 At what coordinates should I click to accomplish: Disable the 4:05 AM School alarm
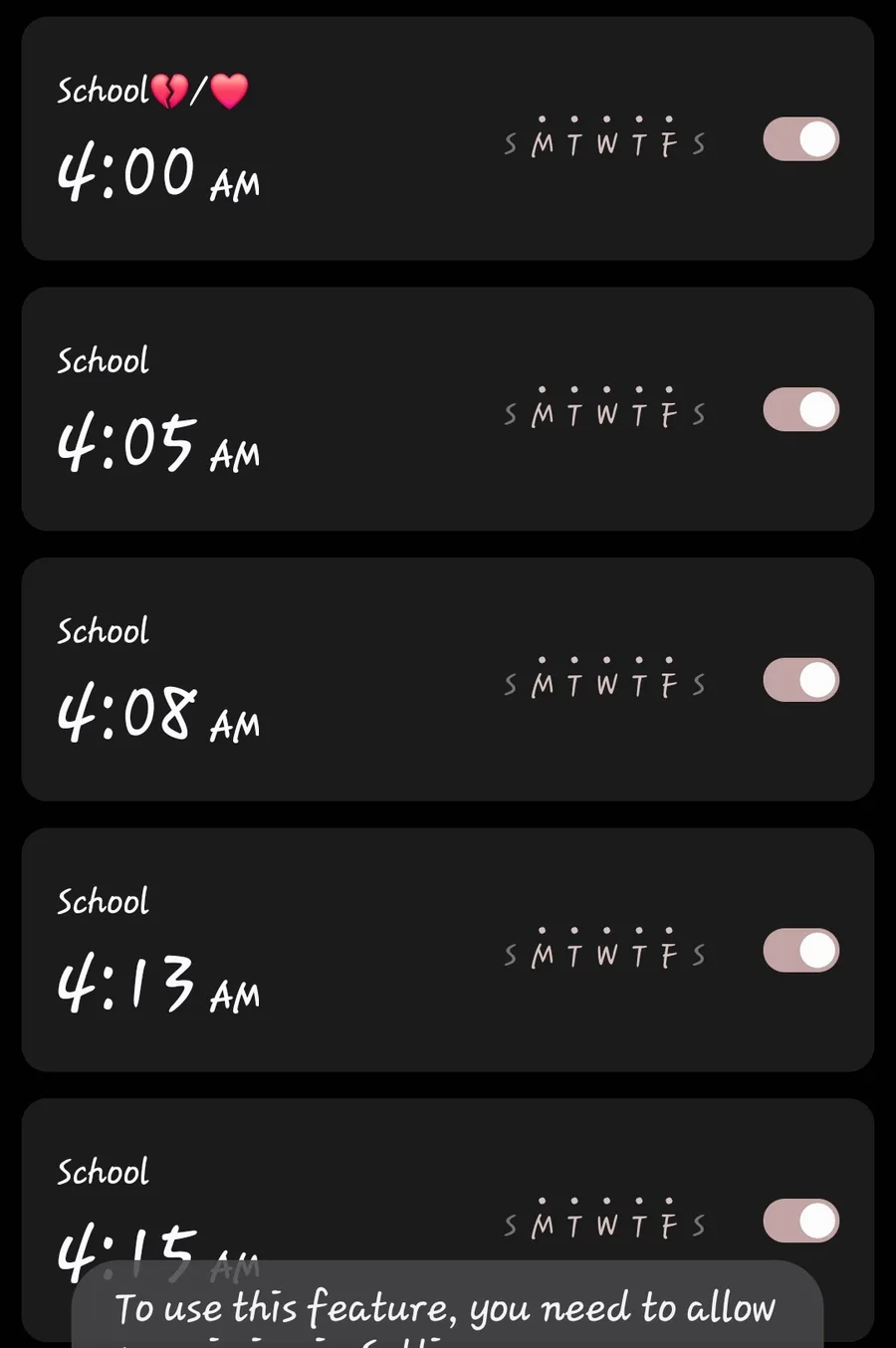point(800,410)
